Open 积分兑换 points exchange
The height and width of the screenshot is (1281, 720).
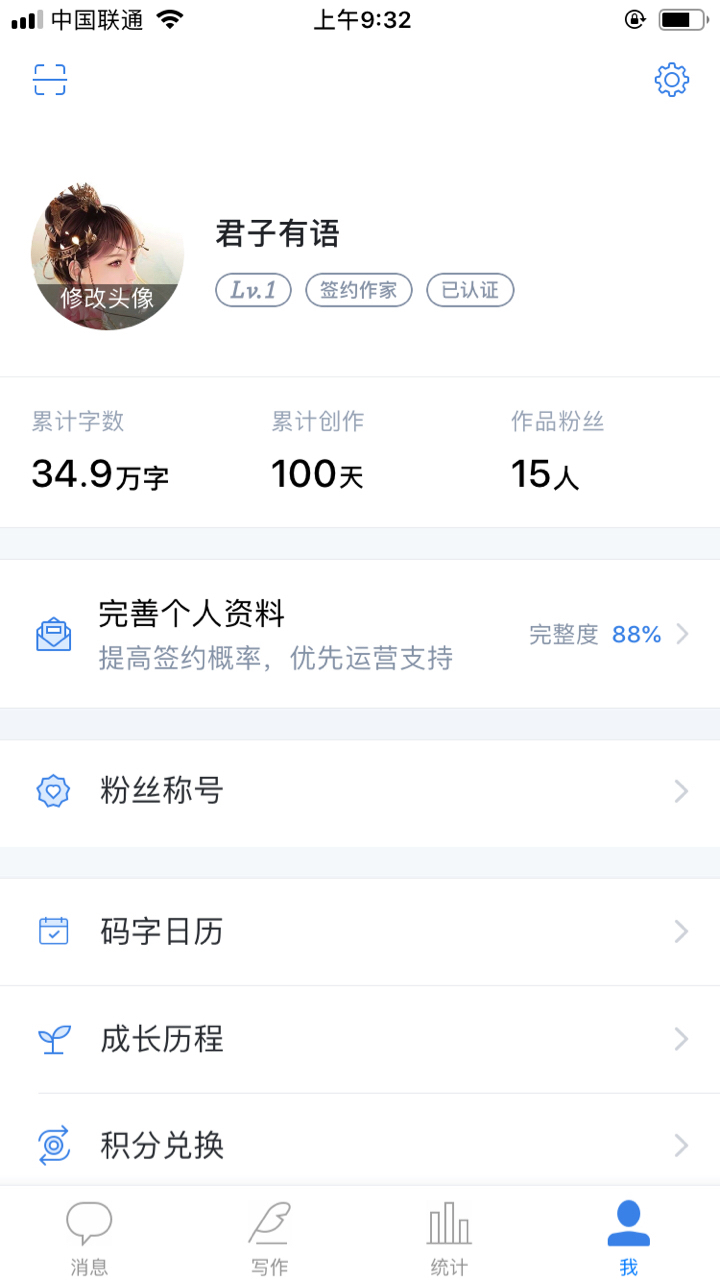(x=360, y=1145)
